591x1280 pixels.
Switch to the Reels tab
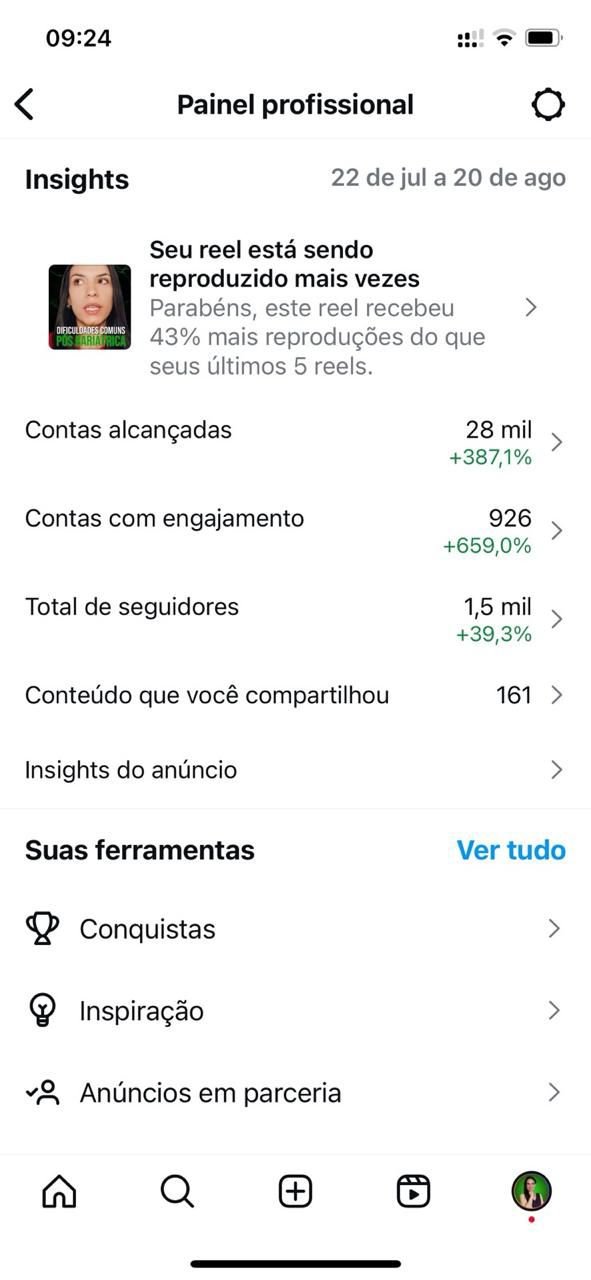tap(413, 1192)
